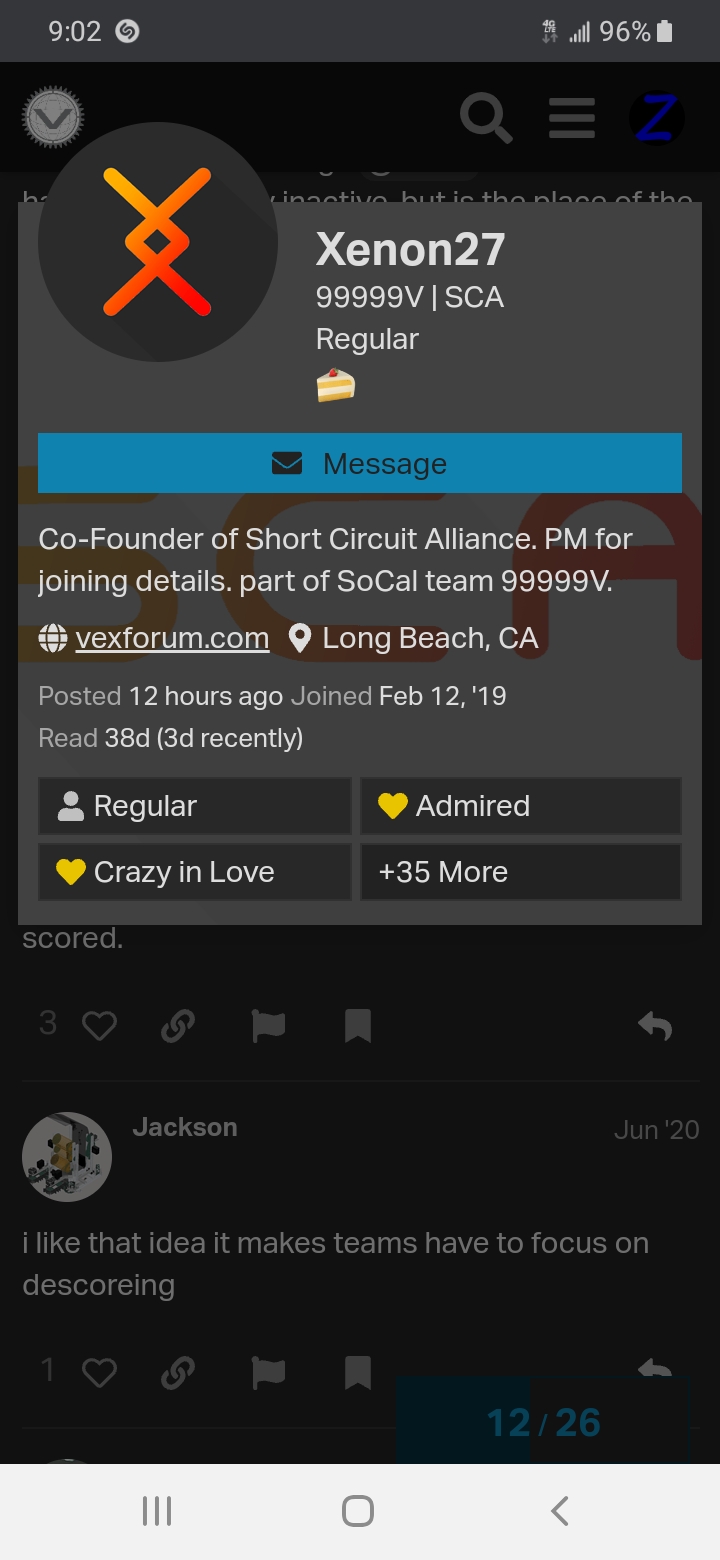Go back with system back button
Image resolution: width=720 pixels, height=1560 pixels.
coord(560,1510)
